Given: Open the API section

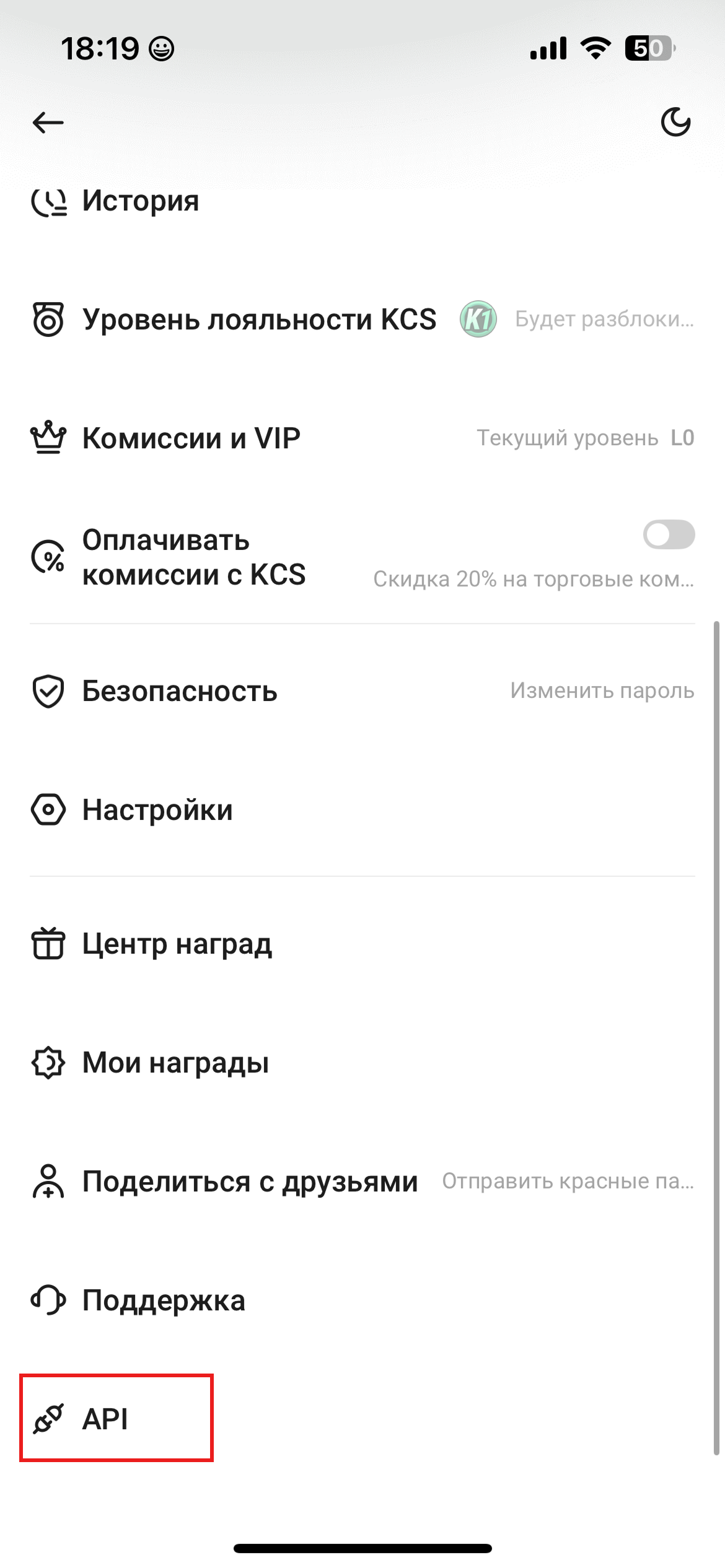Looking at the screenshot, I should (x=105, y=1419).
